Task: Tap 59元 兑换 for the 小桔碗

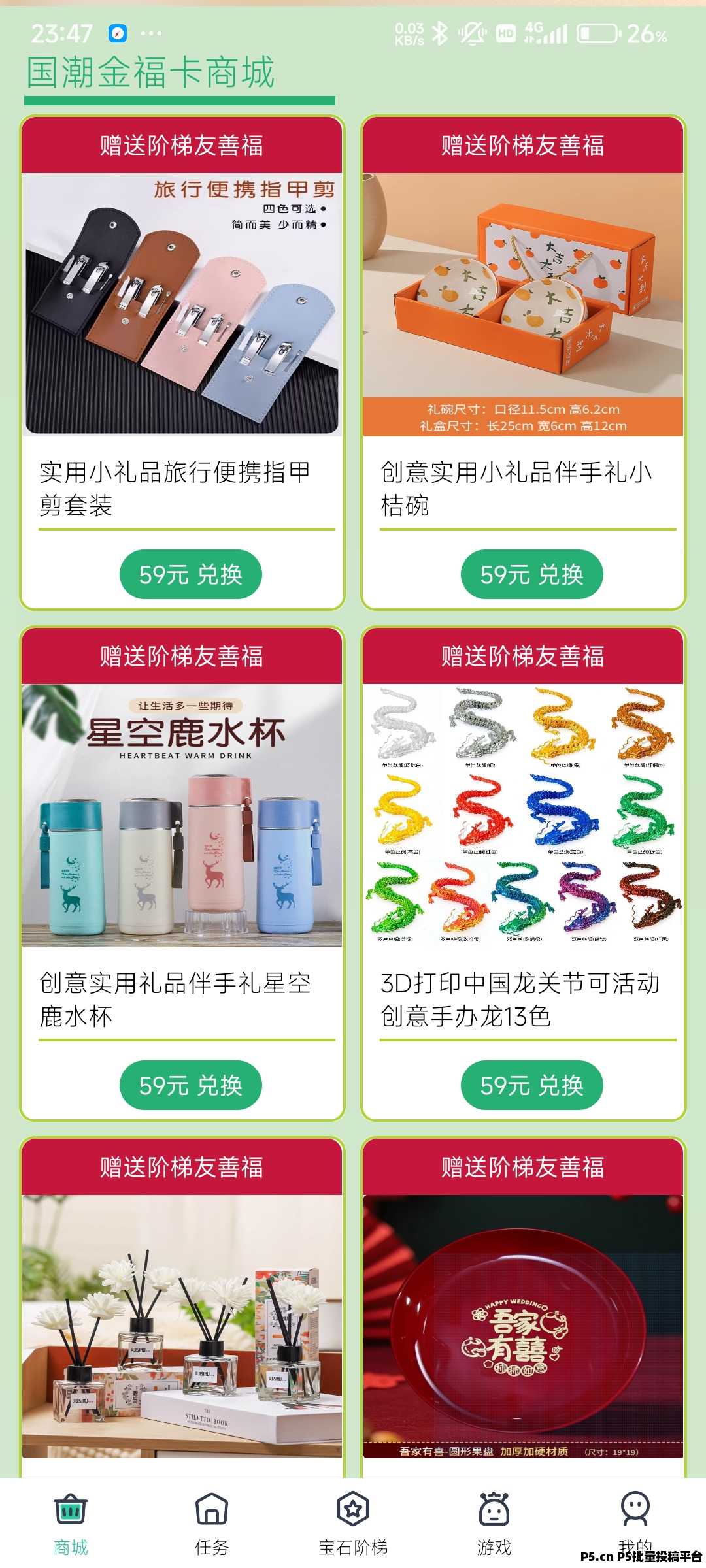Action: coord(531,574)
